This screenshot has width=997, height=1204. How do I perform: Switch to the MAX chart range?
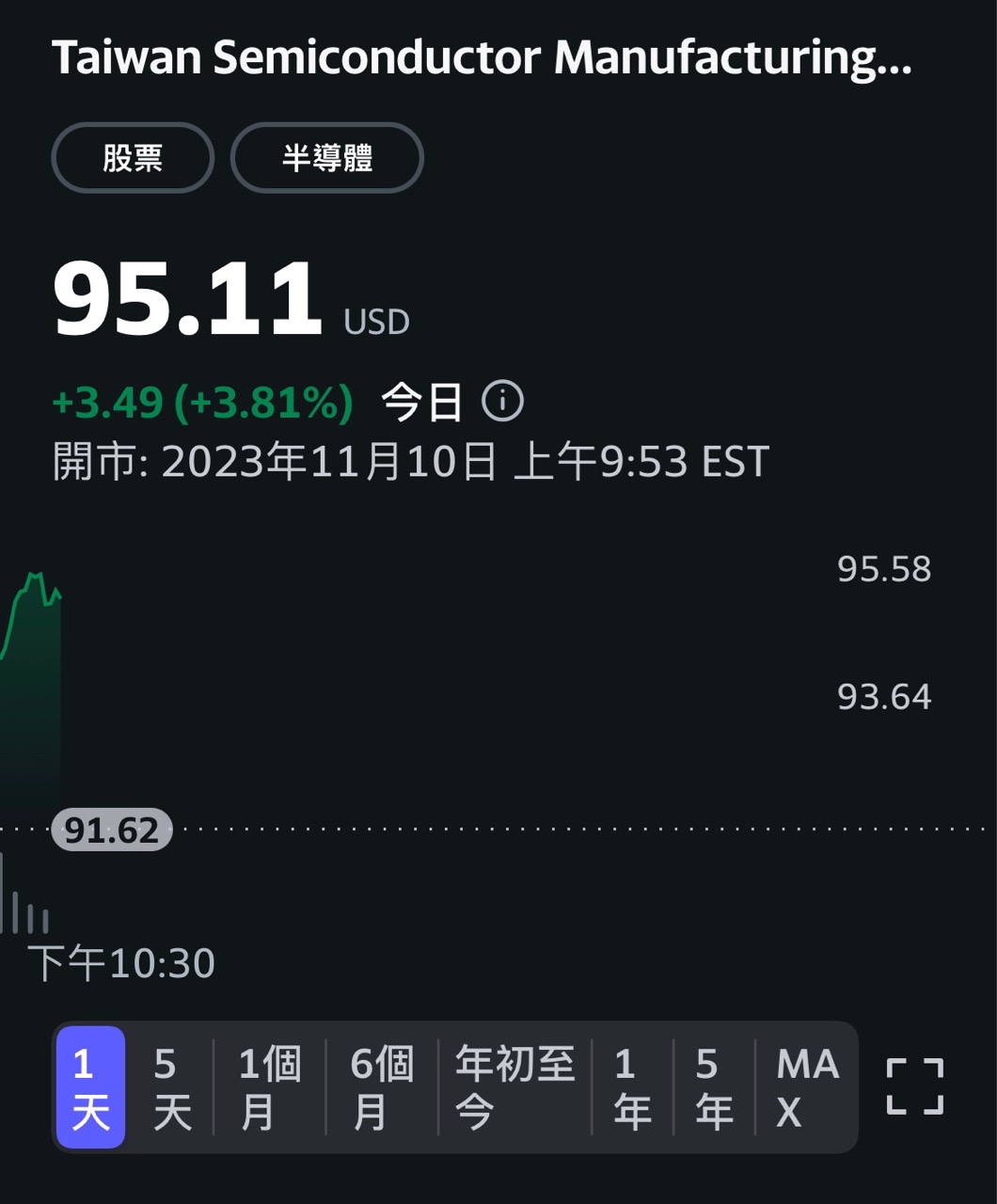806,1087
